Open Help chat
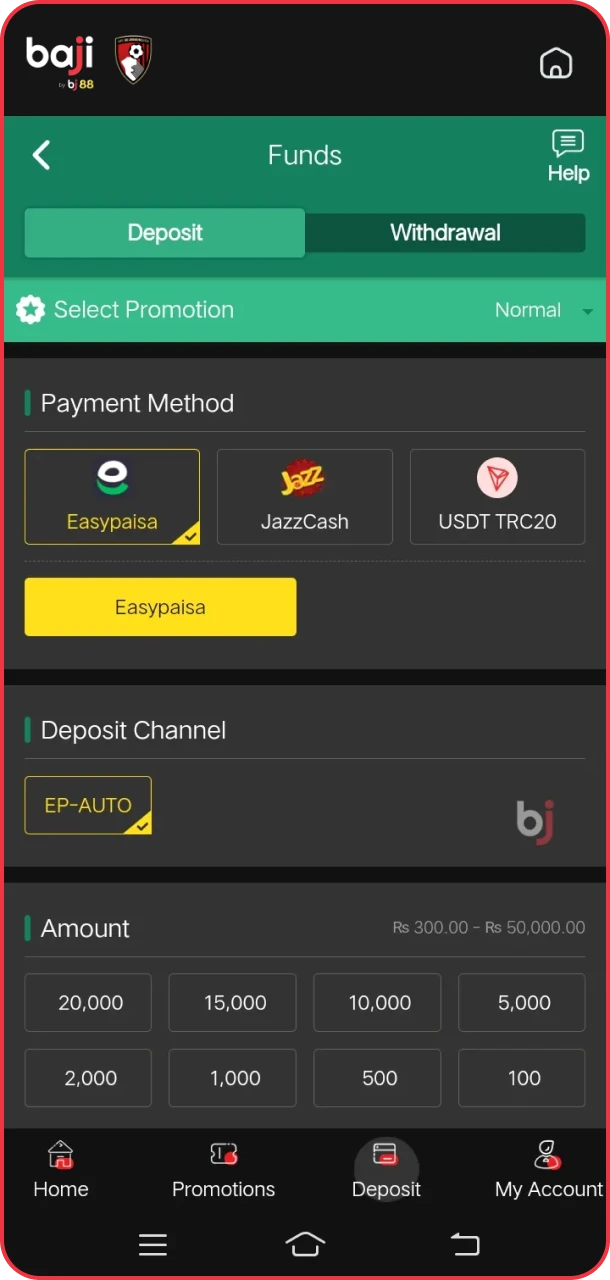Image resolution: width=610 pixels, height=1280 pixels. (x=568, y=156)
